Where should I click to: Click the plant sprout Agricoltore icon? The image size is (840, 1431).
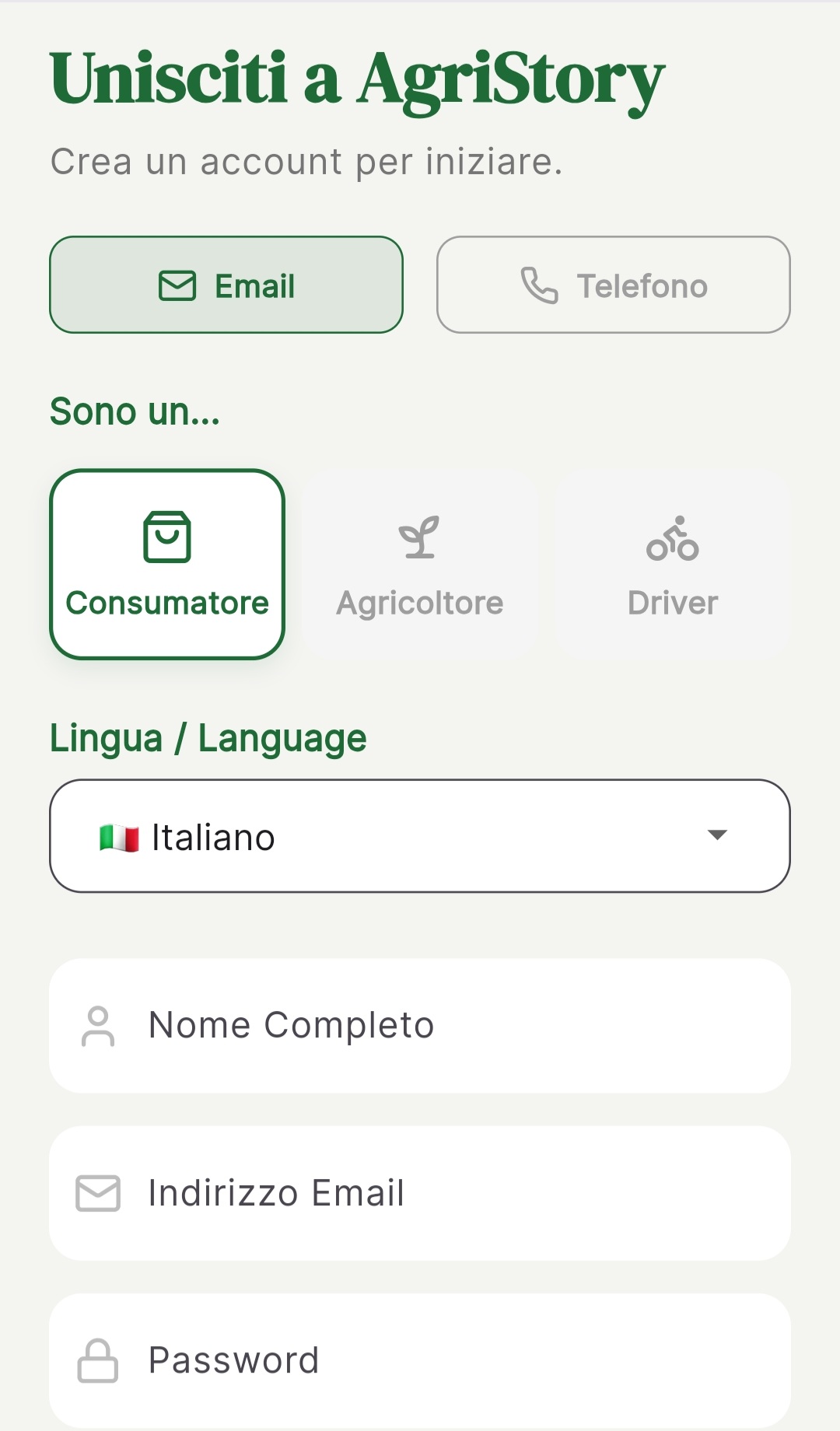tap(419, 537)
